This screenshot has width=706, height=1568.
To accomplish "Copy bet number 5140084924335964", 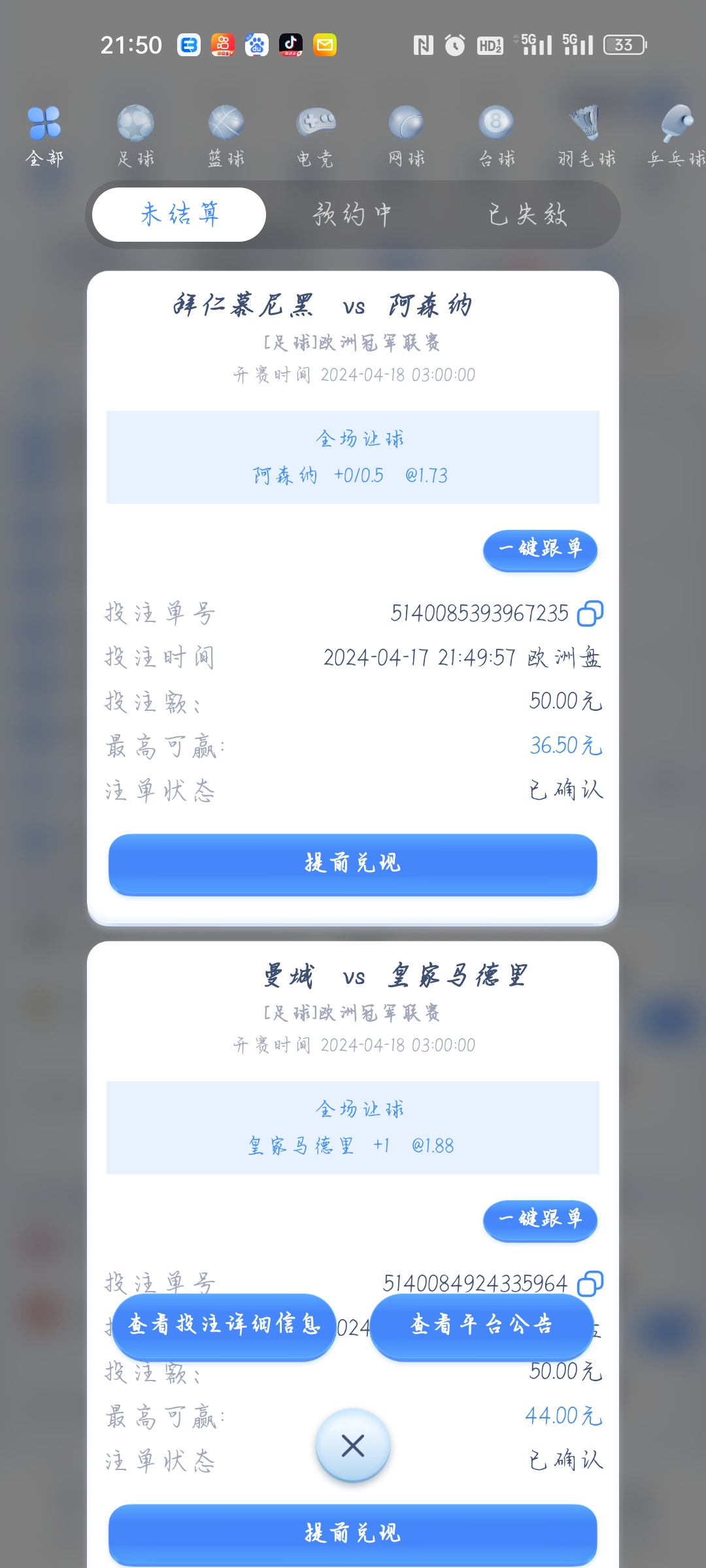I will point(590,1284).
